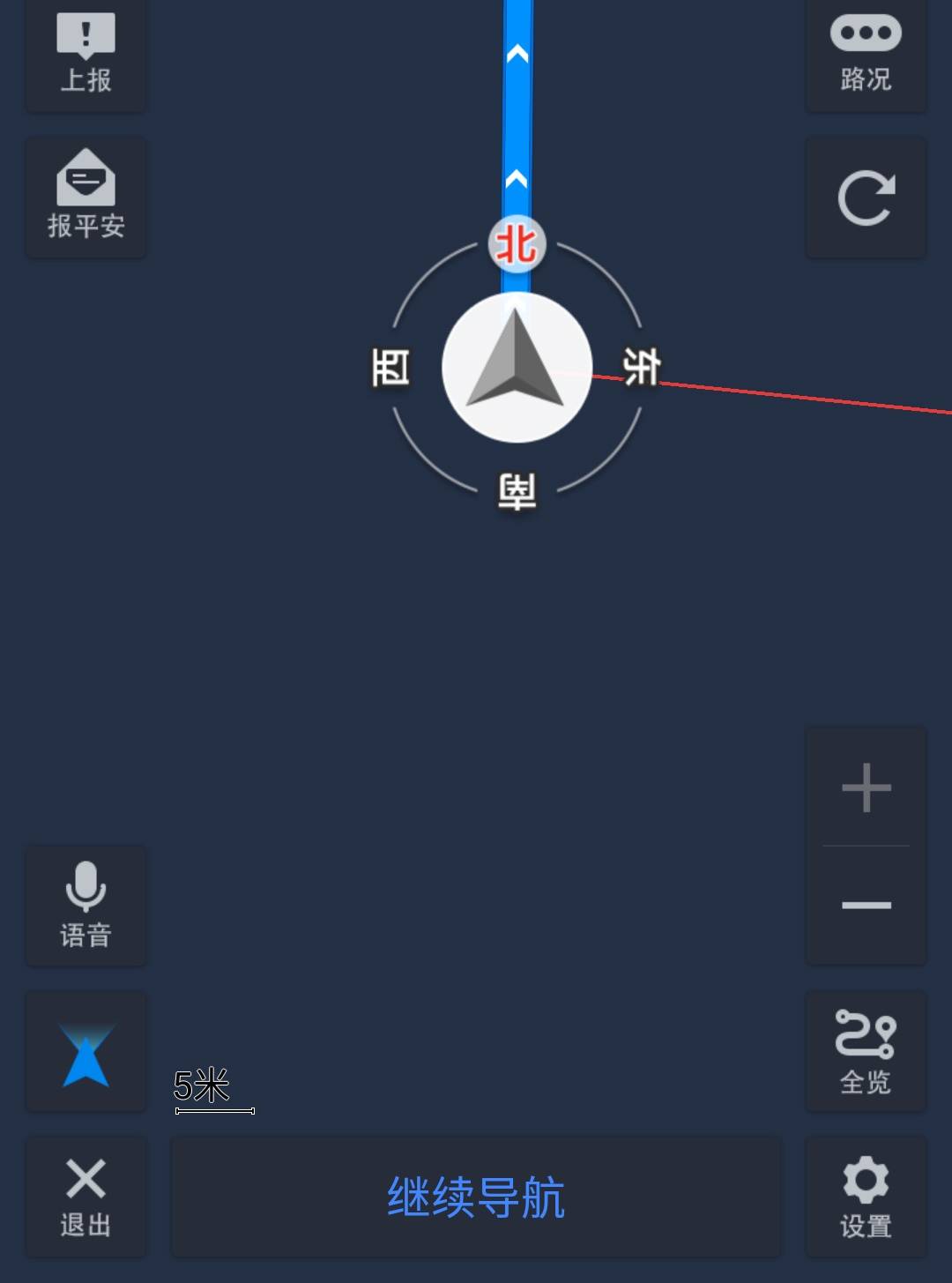Image resolution: width=952 pixels, height=1283 pixels.
Task: Expand the 上报 reporting panel
Action: pyautogui.click(x=86, y=55)
